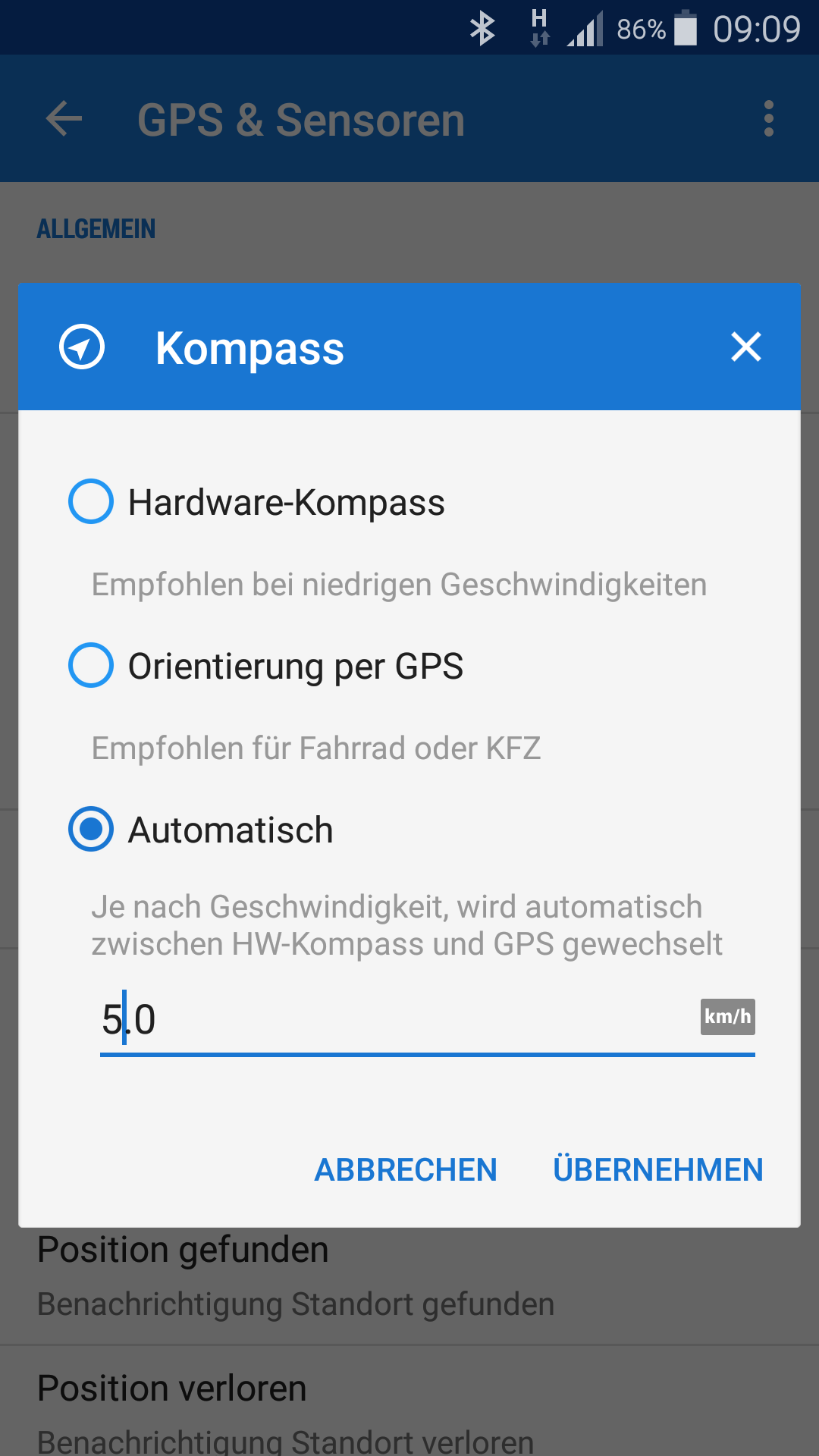Select the Hardware-Kompass option
This screenshot has width=819, height=1456.
click(91, 501)
